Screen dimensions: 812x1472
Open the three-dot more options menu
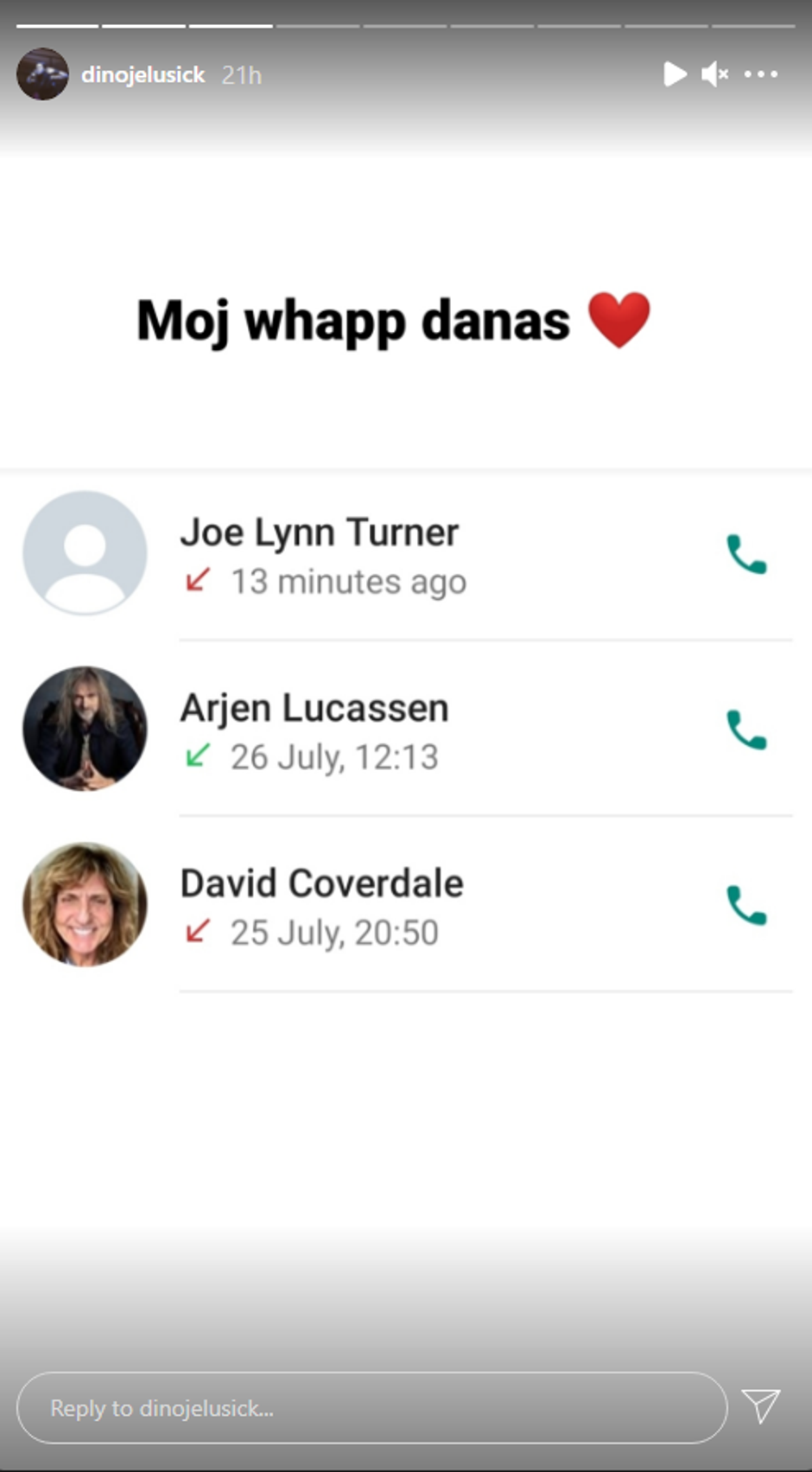click(x=760, y=74)
